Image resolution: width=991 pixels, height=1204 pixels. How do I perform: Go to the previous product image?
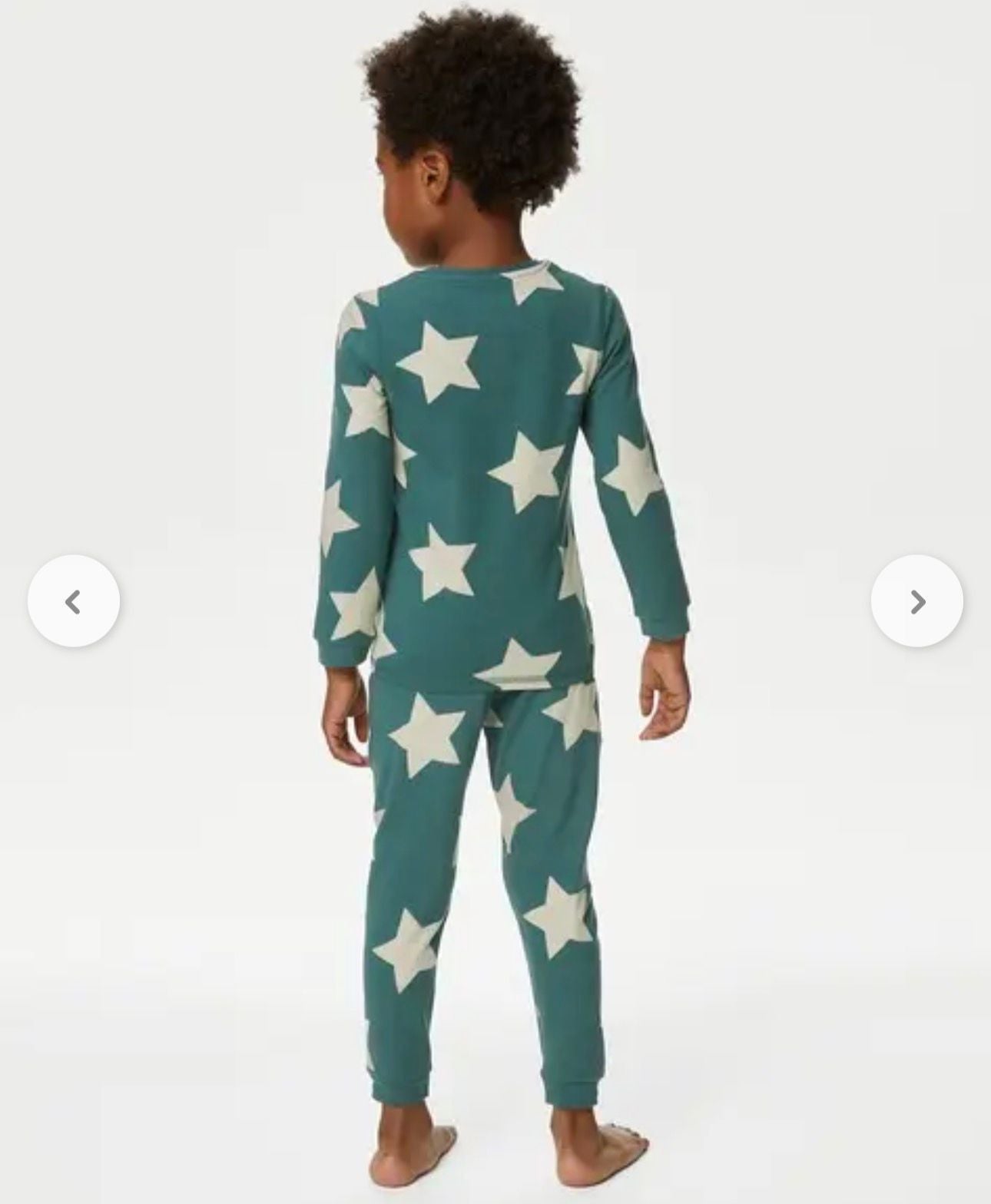(x=74, y=602)
